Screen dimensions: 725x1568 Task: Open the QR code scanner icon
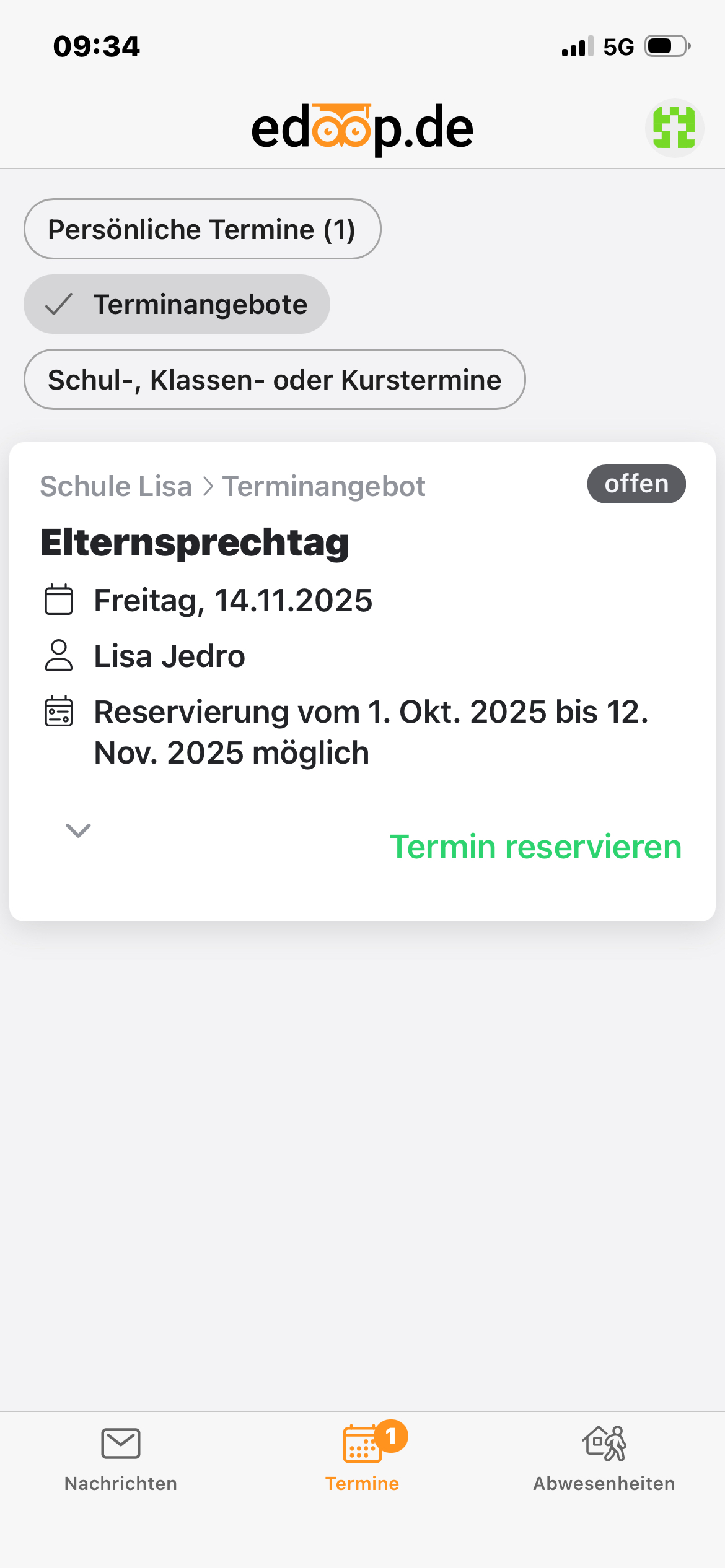point(674,128)
